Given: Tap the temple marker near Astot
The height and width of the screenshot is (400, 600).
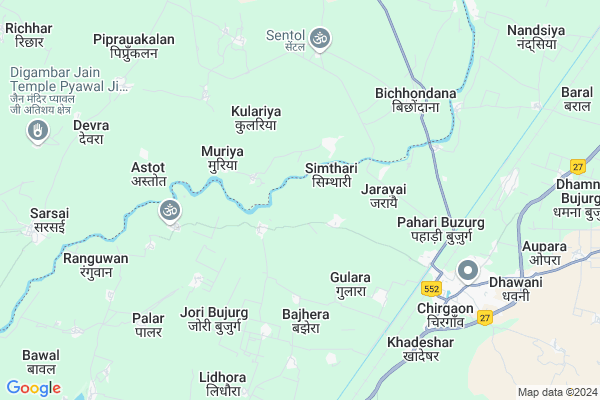Looking at the screenshot, I should (170, 210).
